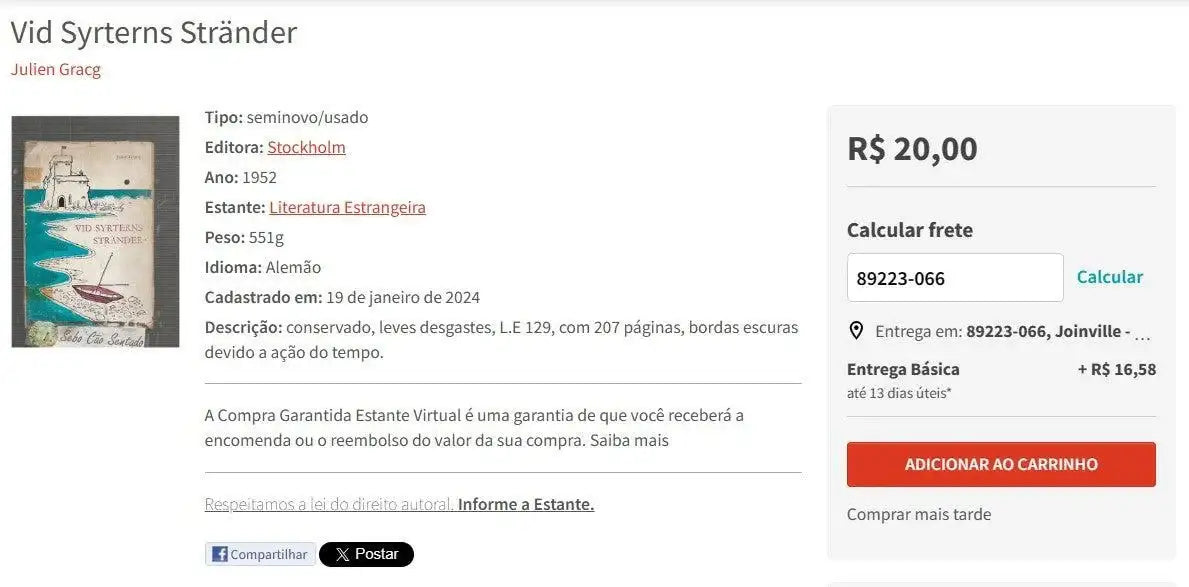
Task: Share on Facebook with Compartilhar
Action: 260,554
